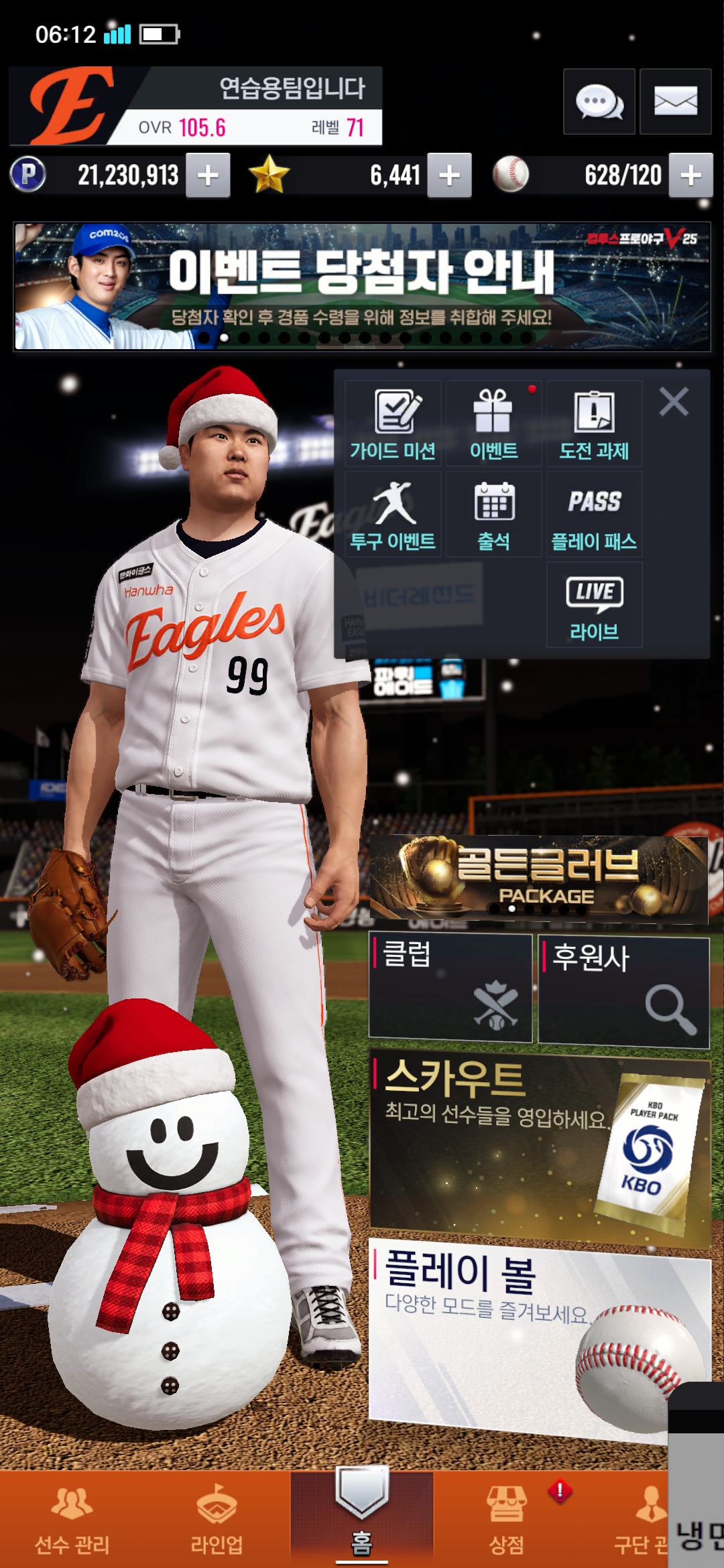Open the 출석 calendar
The image size is (724, 1568).
[493, 515]
